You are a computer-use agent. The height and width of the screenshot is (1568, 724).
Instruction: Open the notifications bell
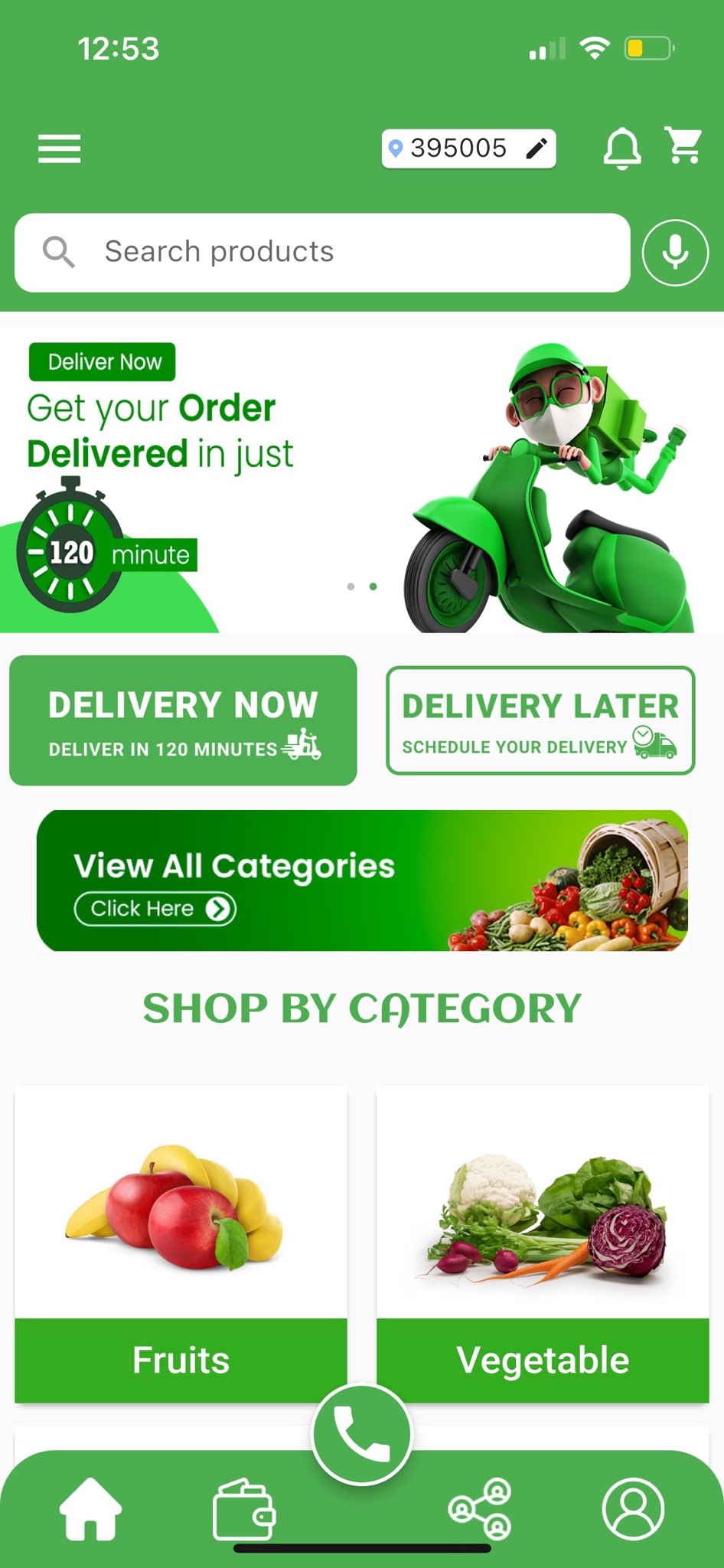[622, 148]
